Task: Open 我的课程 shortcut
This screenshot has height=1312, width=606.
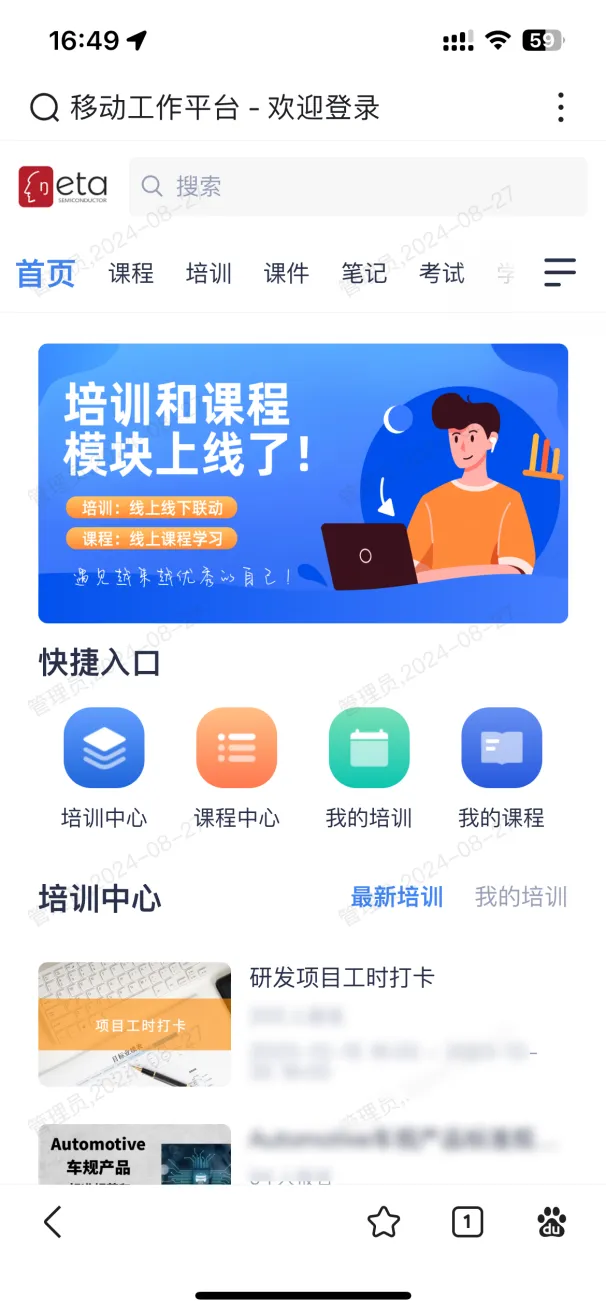Action: click(501, 748)
